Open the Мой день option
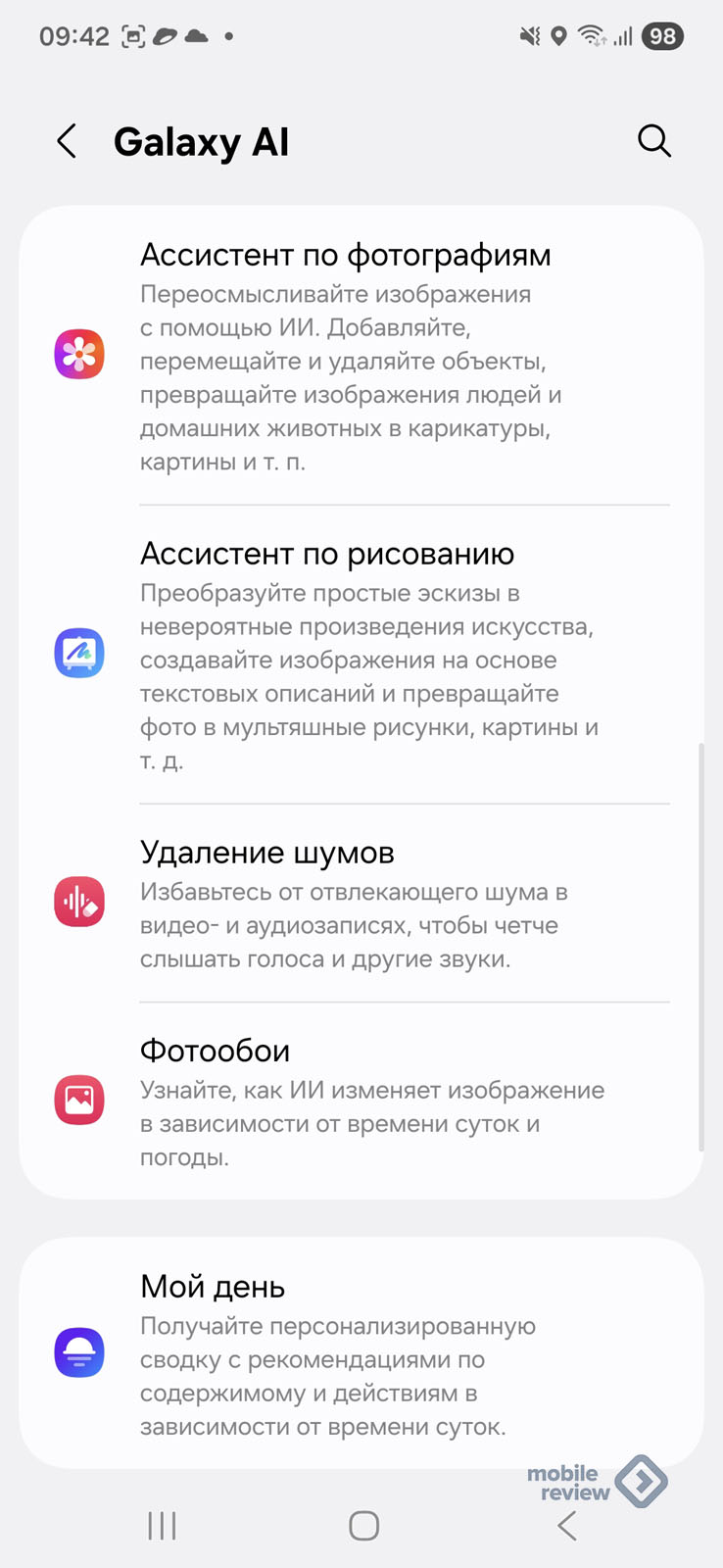The image size is (723, 1568). pos(361,1352)
